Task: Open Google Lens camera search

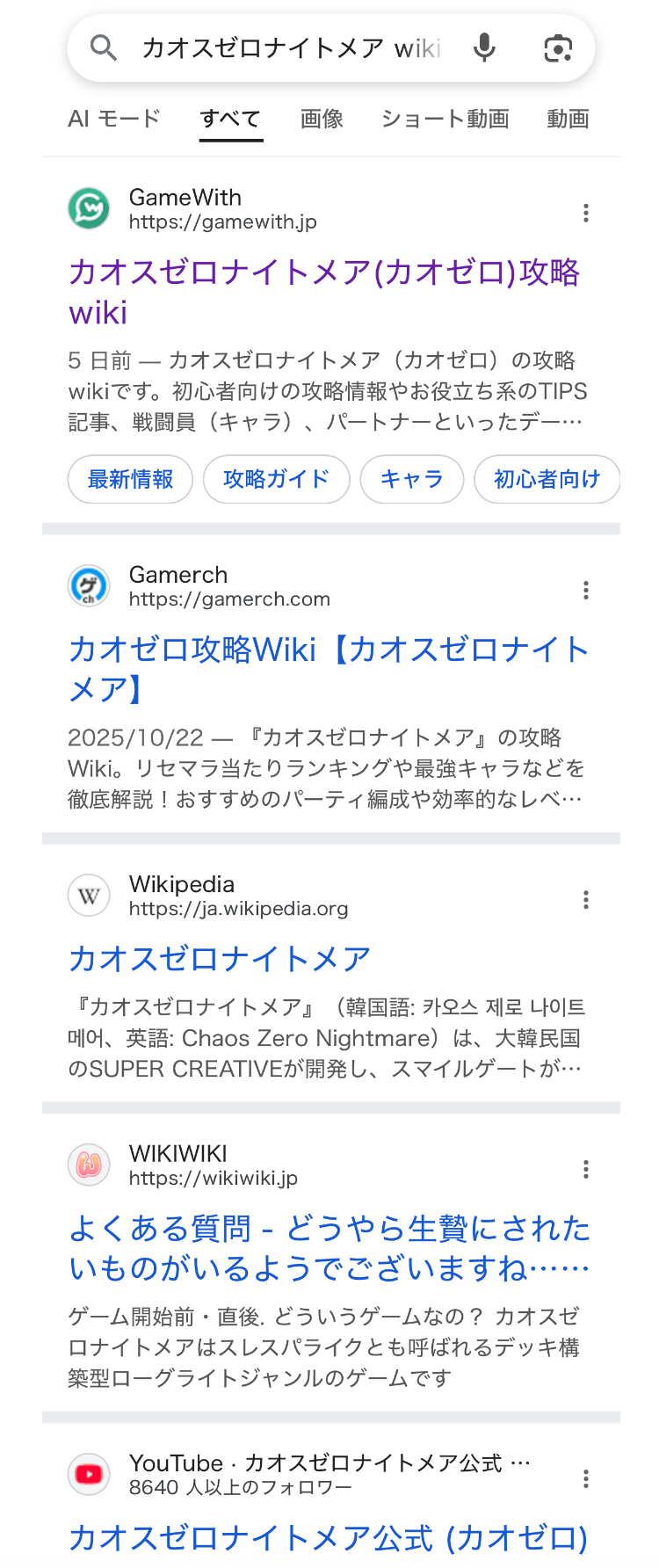Action: pyautogui.click(x=558, y=48)
